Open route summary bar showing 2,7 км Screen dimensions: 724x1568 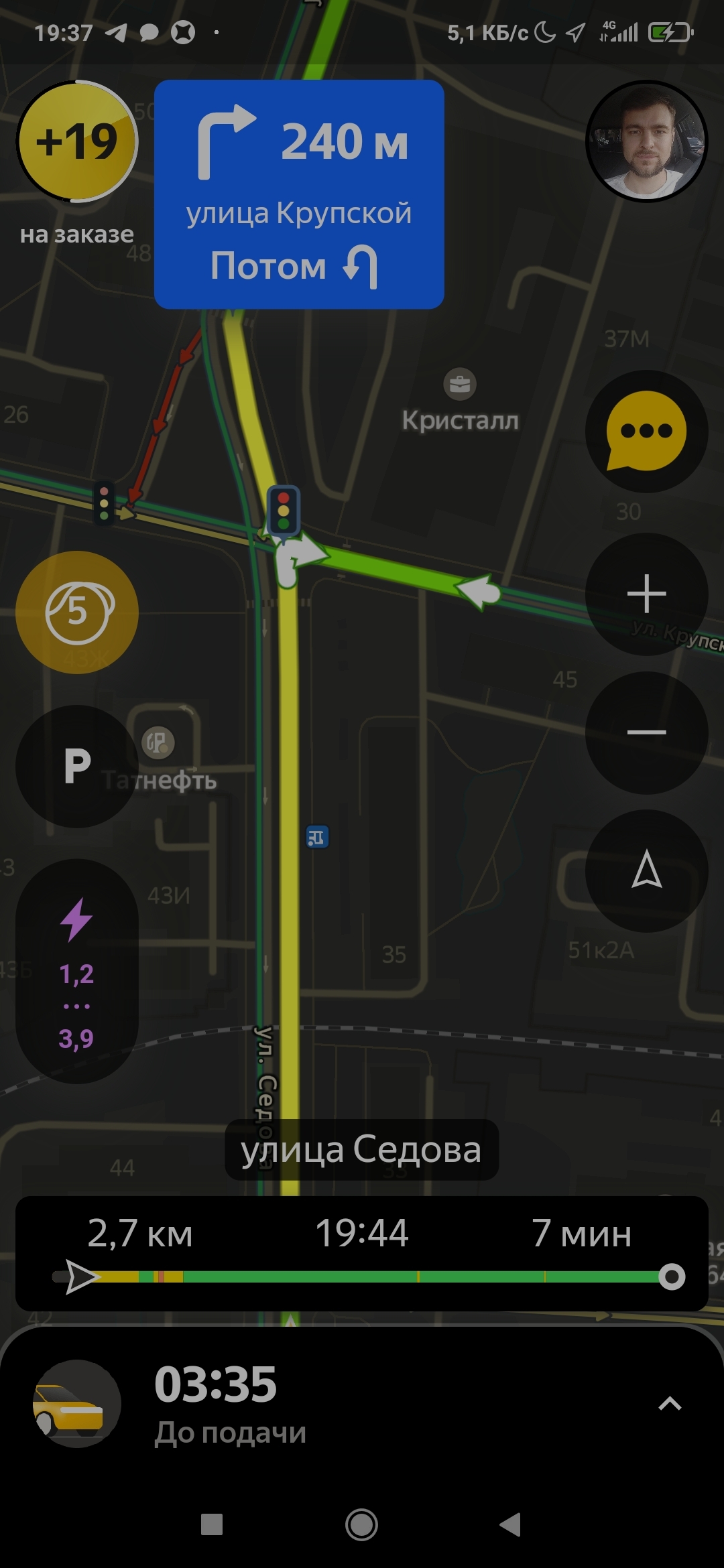pyautogui.click(x=362, y=1253)
